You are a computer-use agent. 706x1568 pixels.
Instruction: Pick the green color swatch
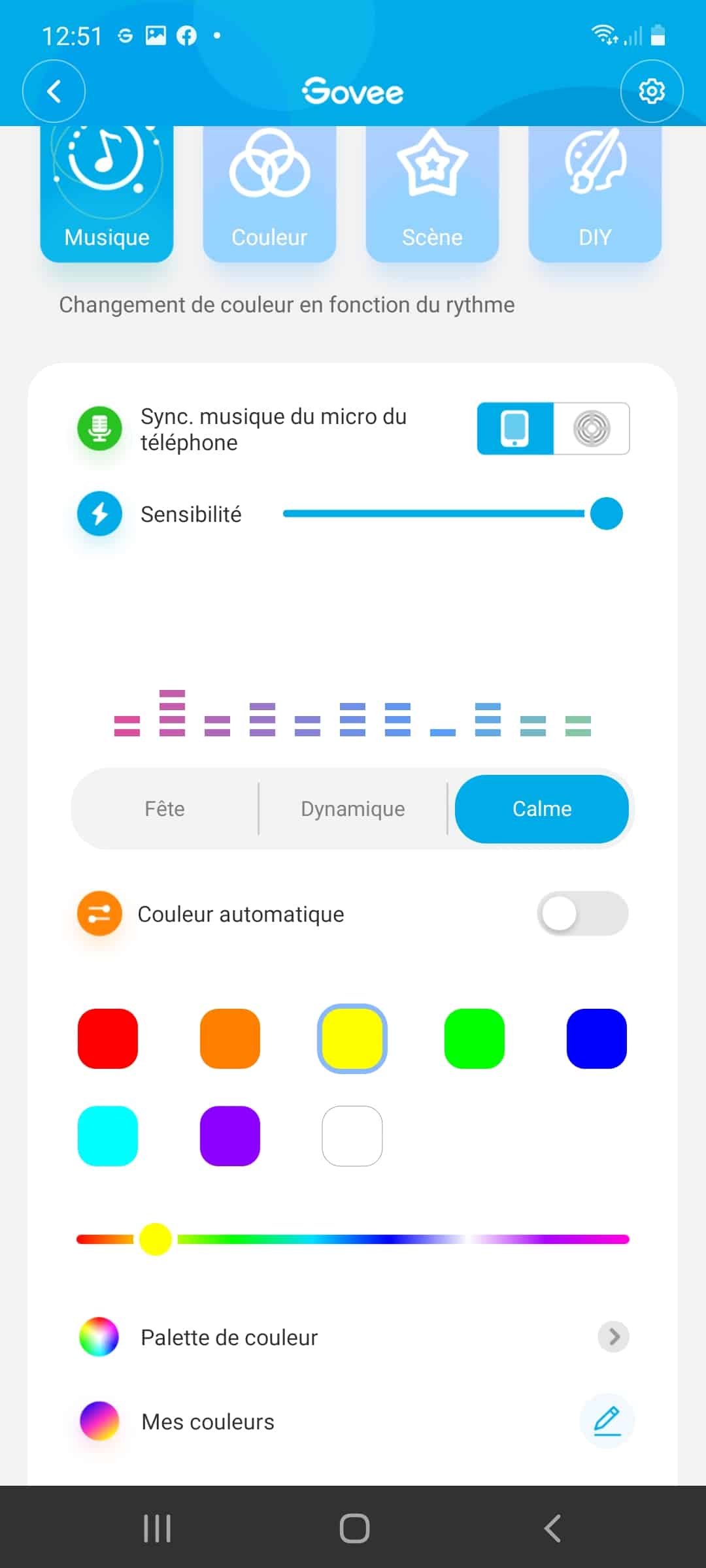tap(475, 1039)
